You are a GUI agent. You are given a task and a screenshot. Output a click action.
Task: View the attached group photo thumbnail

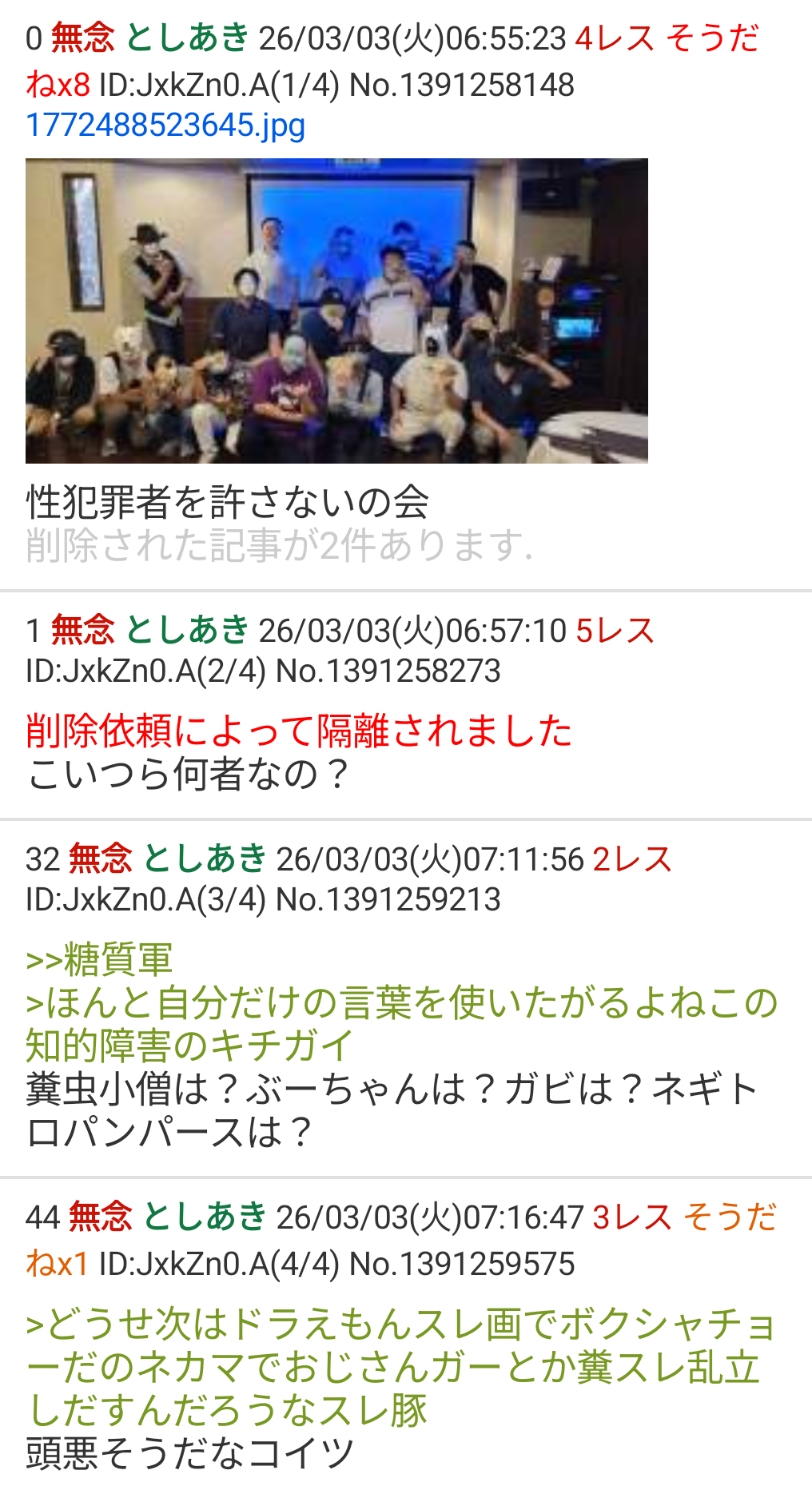[x=336, y=311]
